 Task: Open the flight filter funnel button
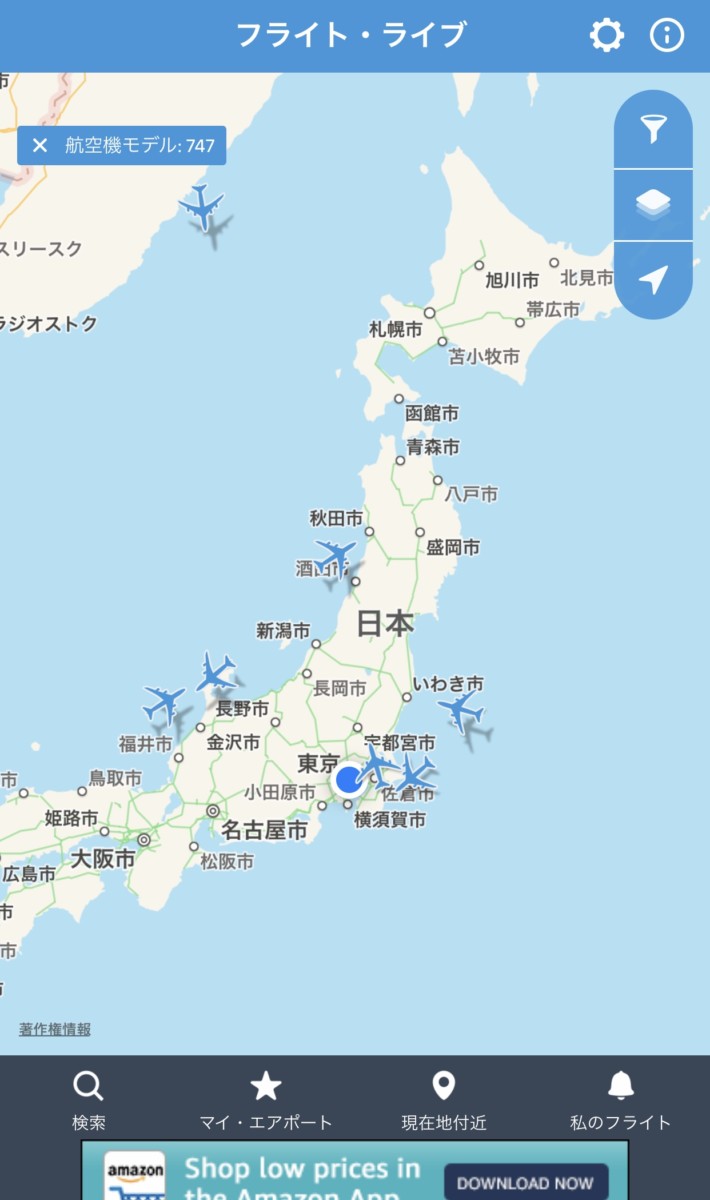[653, 128]
